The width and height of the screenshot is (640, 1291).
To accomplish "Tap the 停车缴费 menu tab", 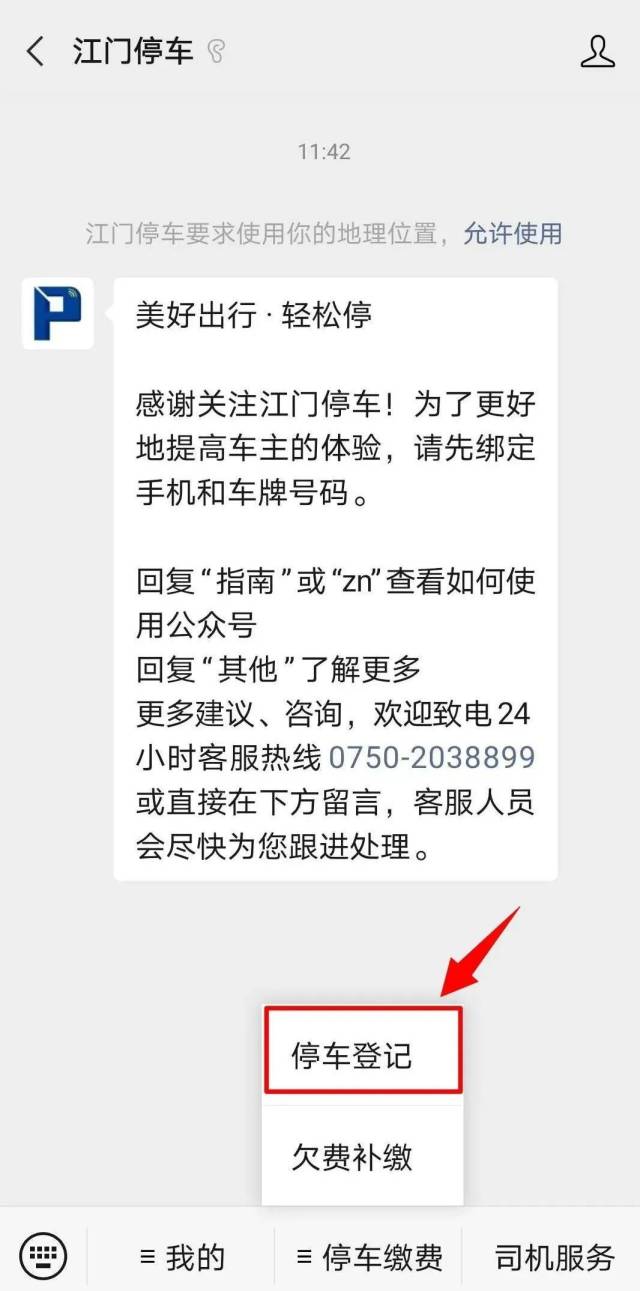I will coord(370,1257).
